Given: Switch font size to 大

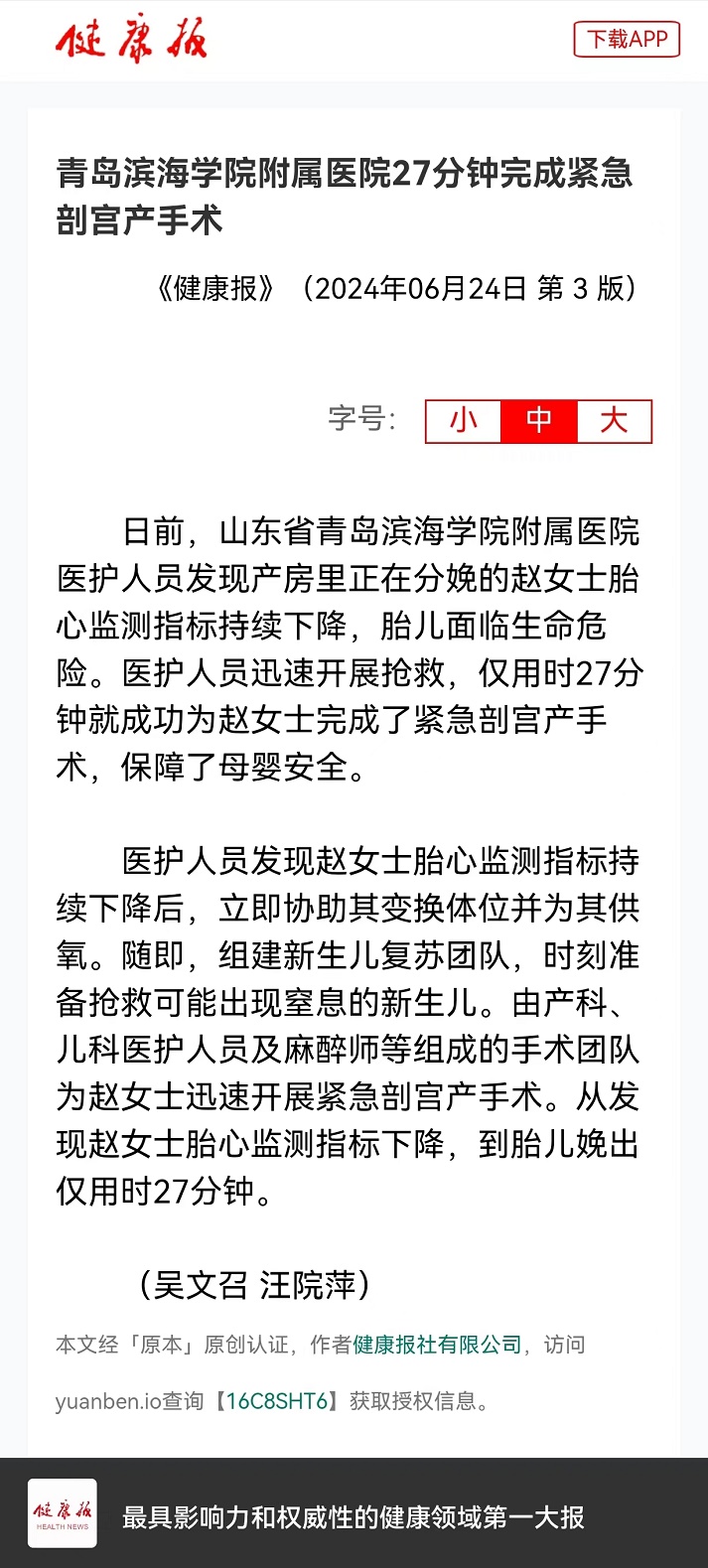Looking at the screenshot, I should [x=614, y=421].
